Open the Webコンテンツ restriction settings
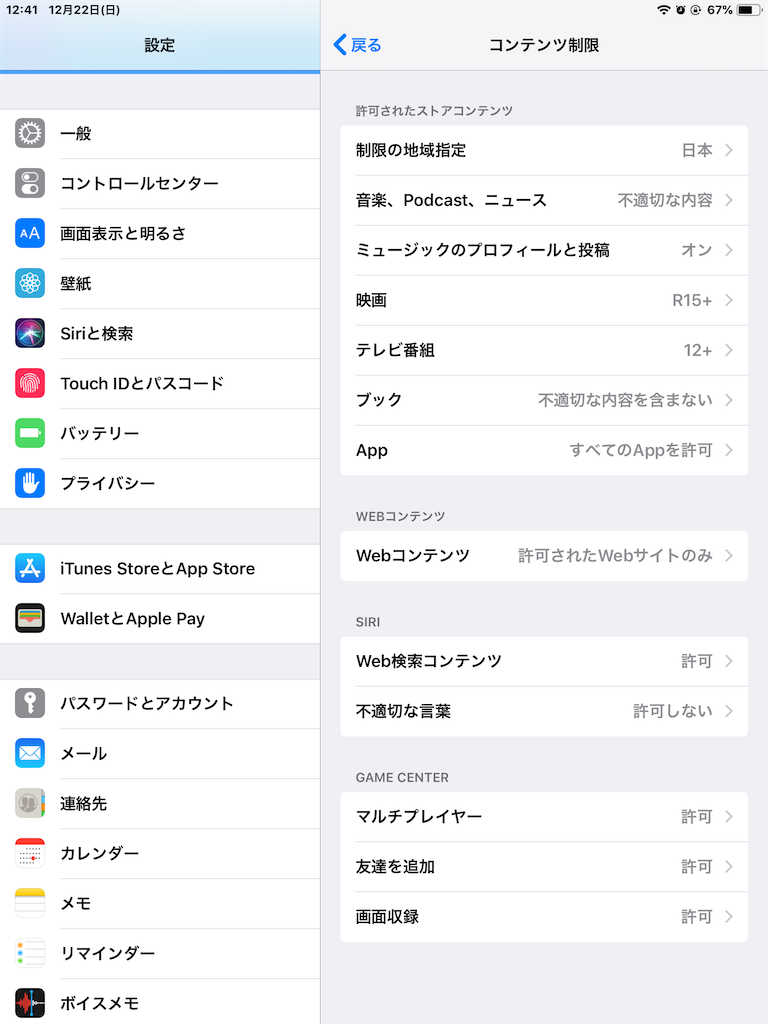768x1024 pixels. pyautogui.click(x=544, y=554)
